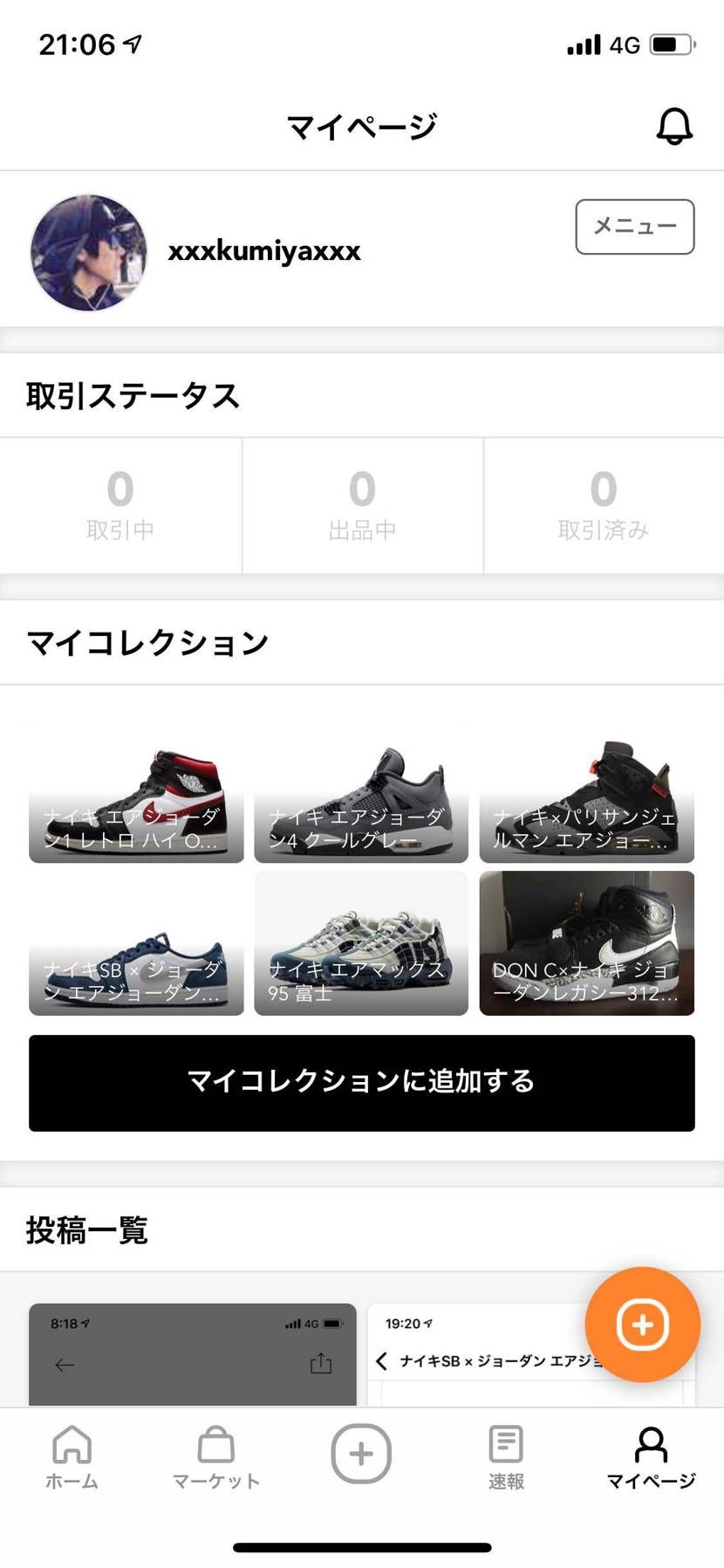The height and width of the screenshot is (1568, 724).
Task: Tap the profile avatar photo
Action: coord(89,253)
